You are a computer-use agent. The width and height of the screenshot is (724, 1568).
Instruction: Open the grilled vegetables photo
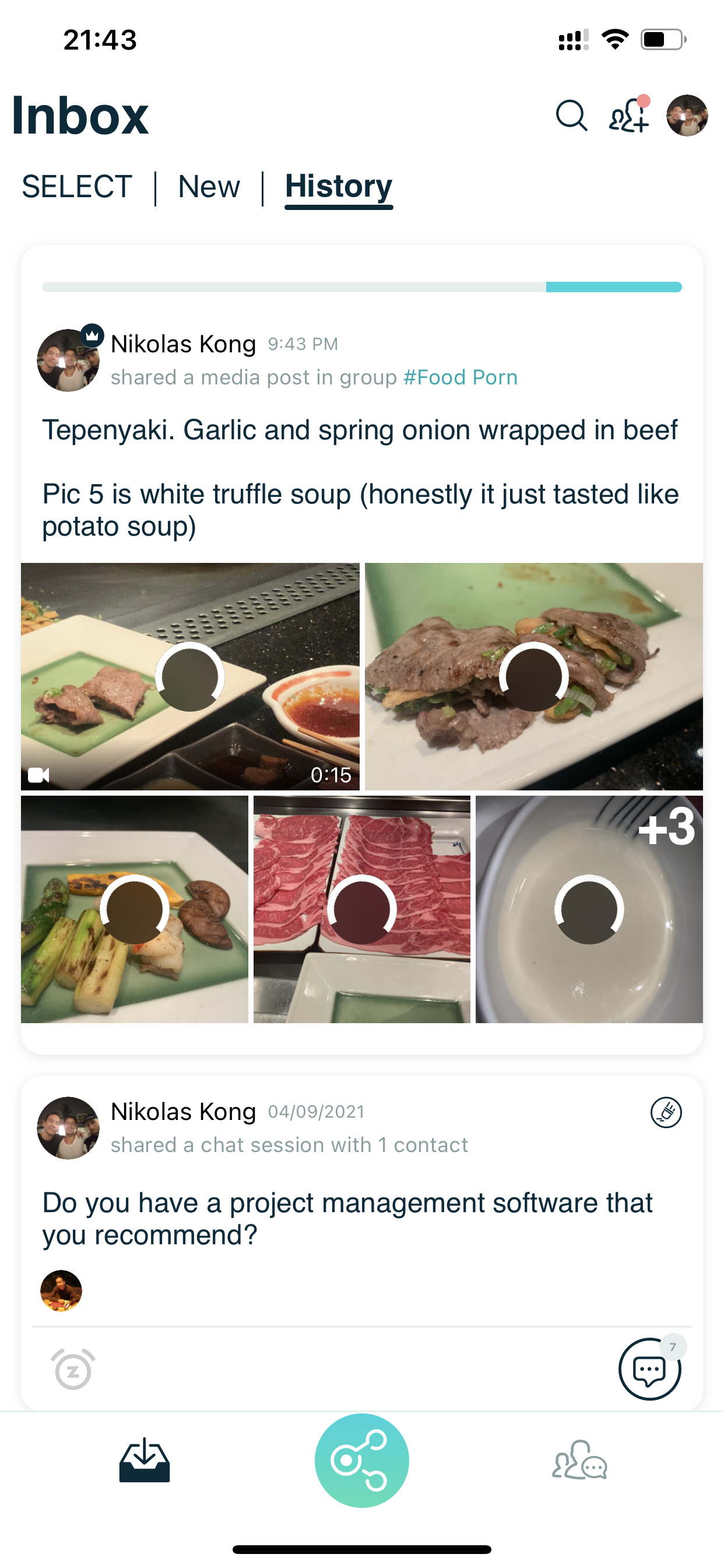(135, 909)
